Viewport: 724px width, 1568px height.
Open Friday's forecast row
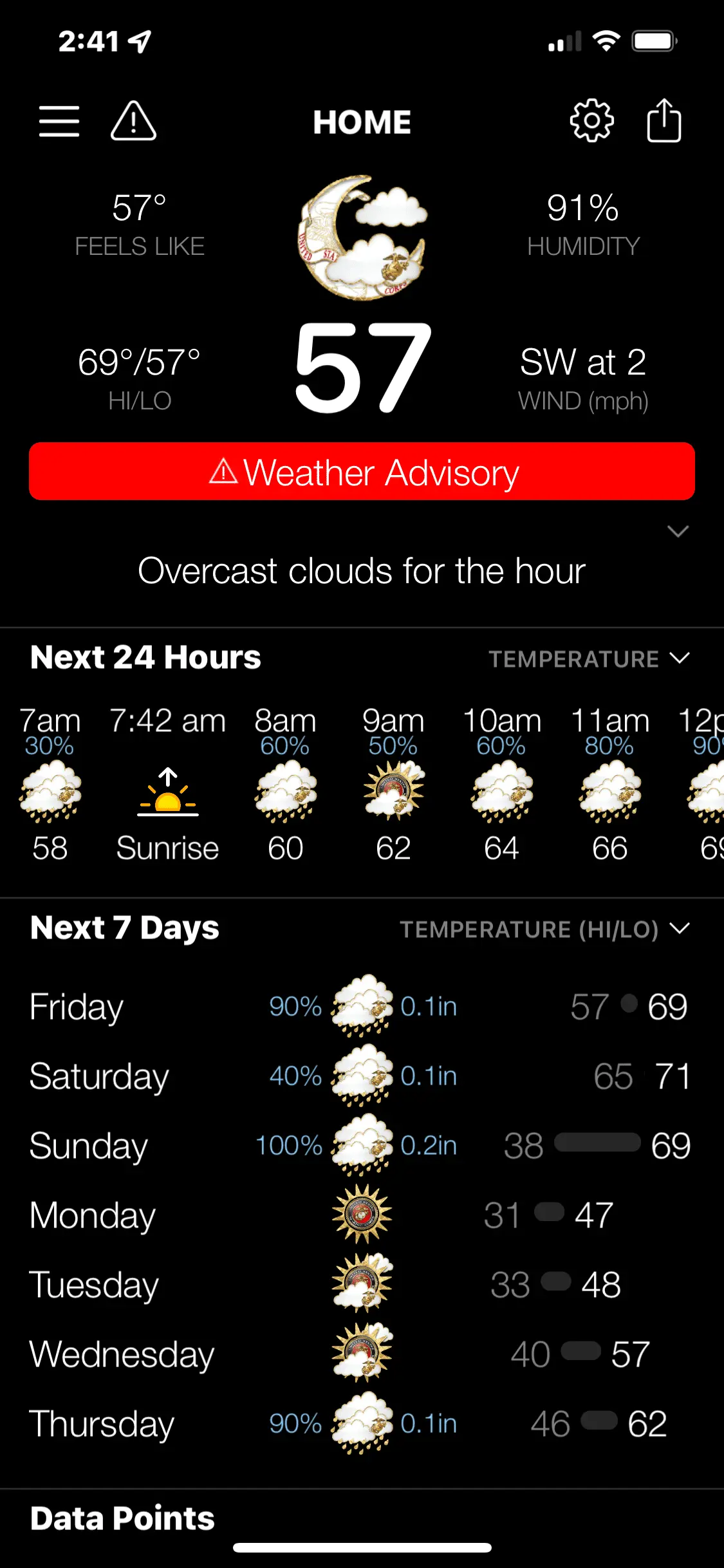(x=360, y=1006)
